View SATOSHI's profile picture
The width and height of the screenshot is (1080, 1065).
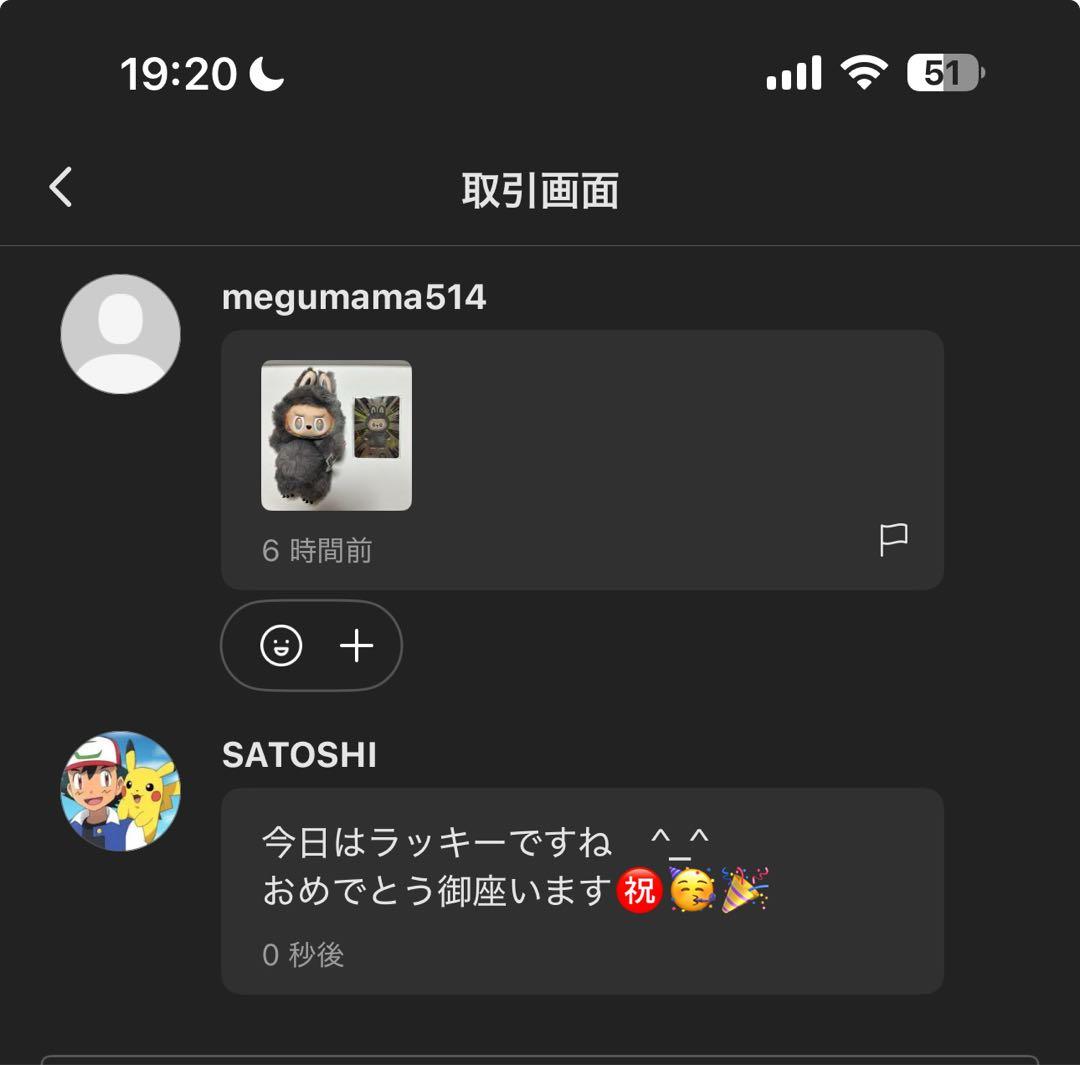point(121,791)
